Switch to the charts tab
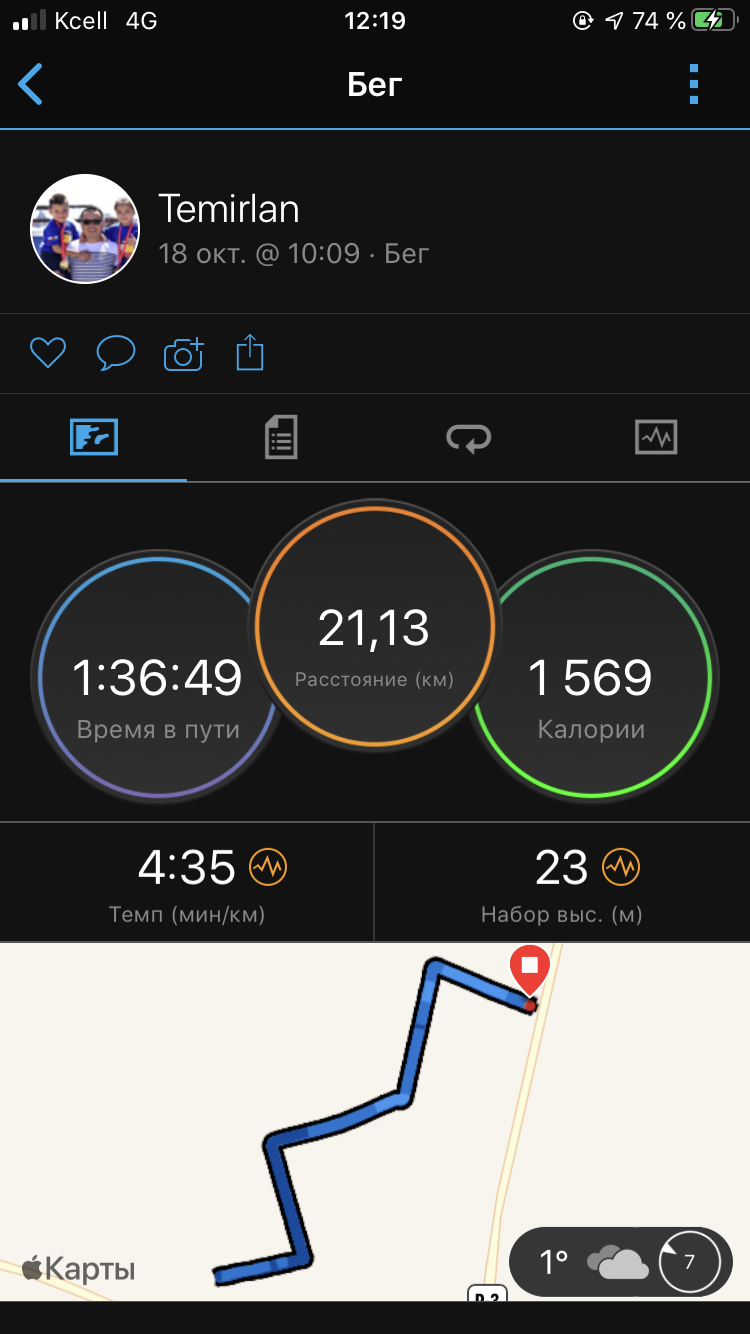The width and height of the screenshot is (750, 1334). (656, 437)
